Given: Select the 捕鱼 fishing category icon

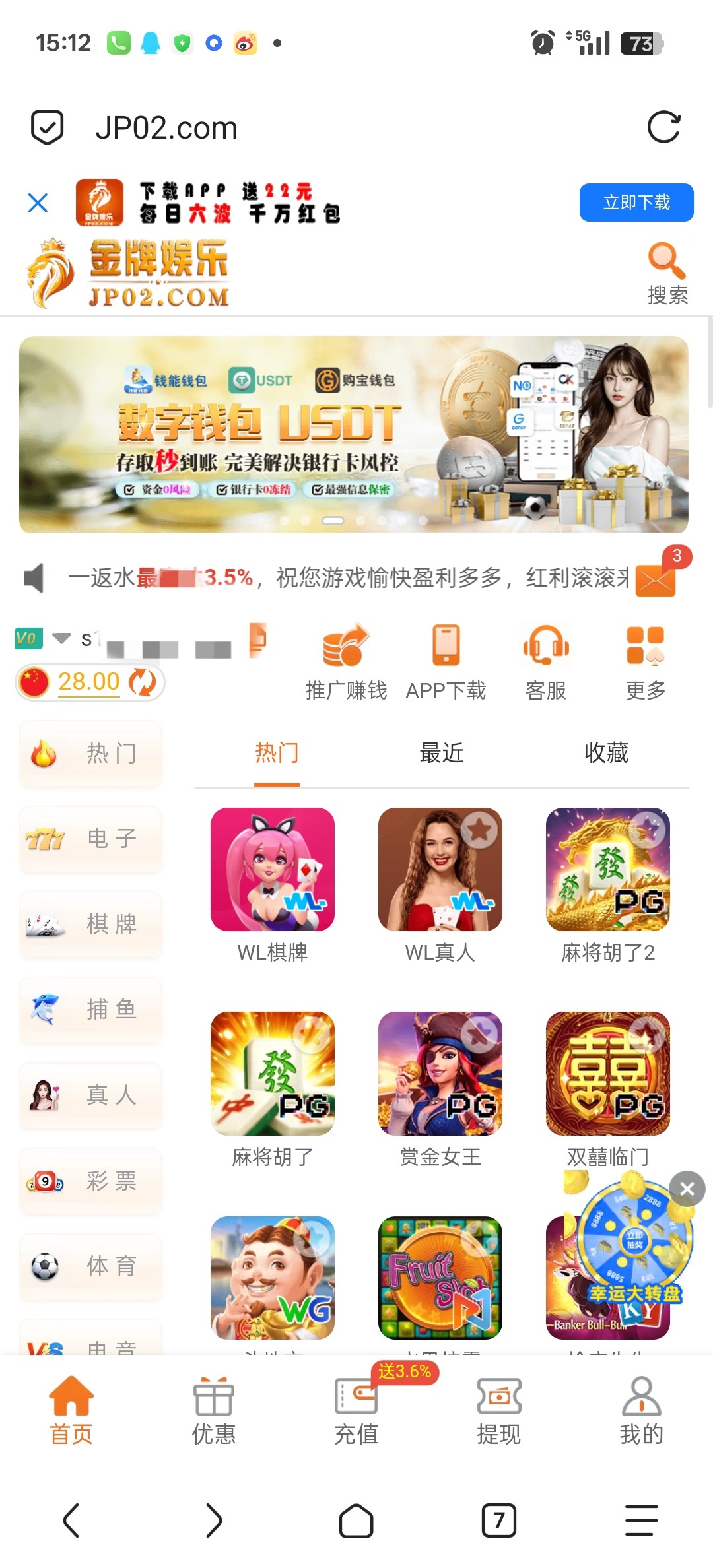Looking at the screenshot, I should [45, 1010].
